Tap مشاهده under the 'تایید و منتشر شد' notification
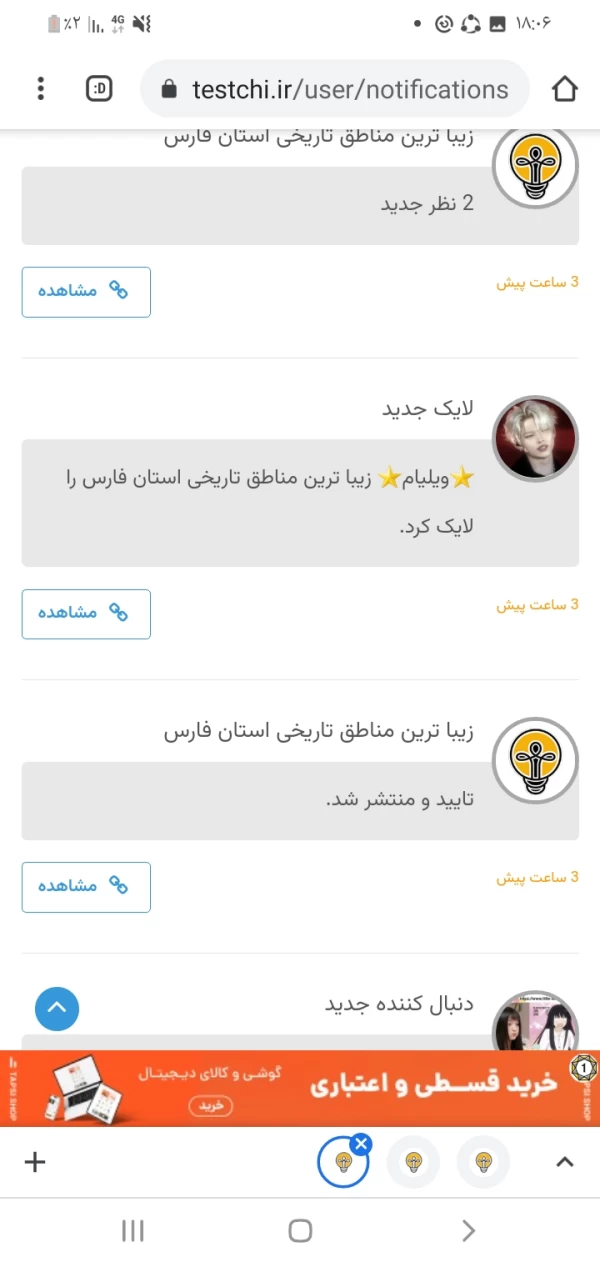 [86, 886]
